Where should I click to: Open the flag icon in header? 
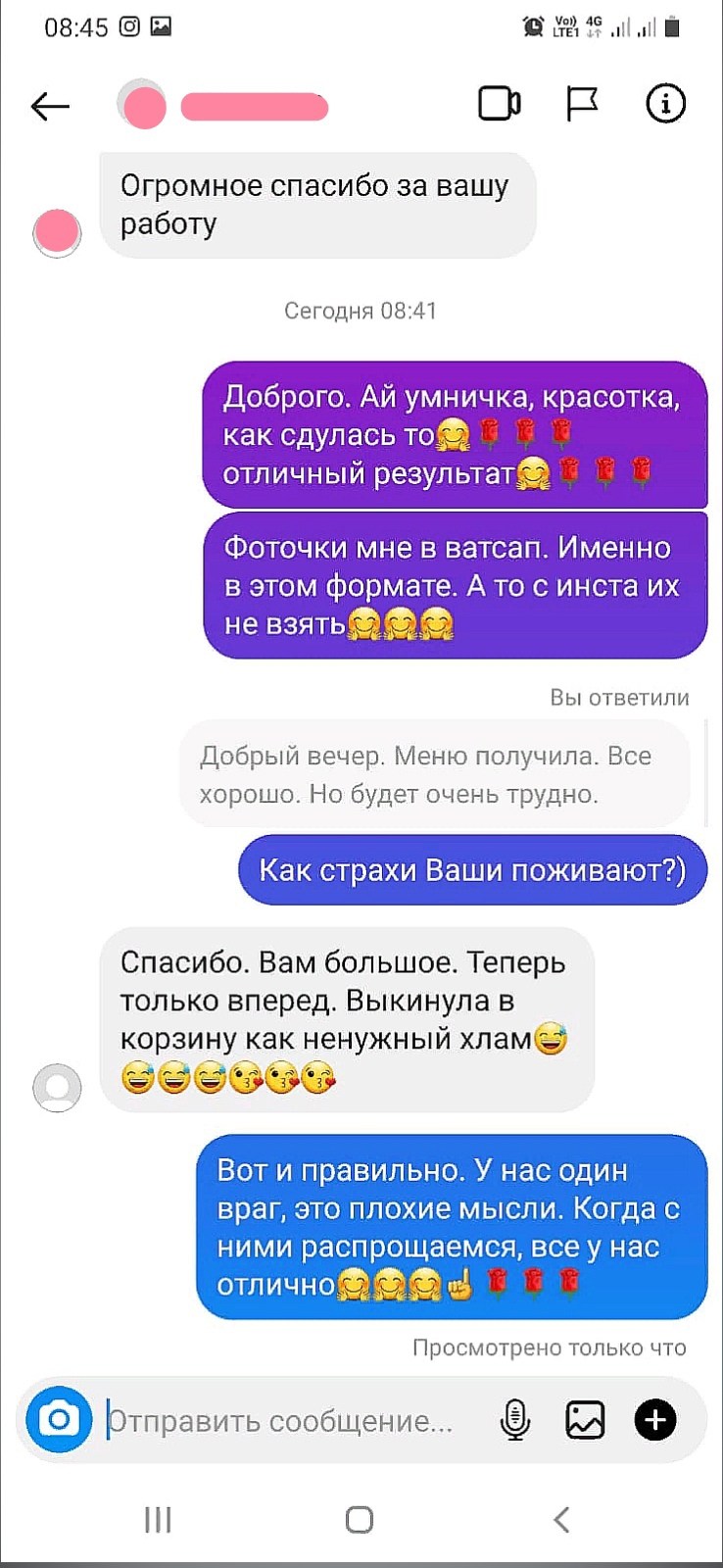pos(582,104)
